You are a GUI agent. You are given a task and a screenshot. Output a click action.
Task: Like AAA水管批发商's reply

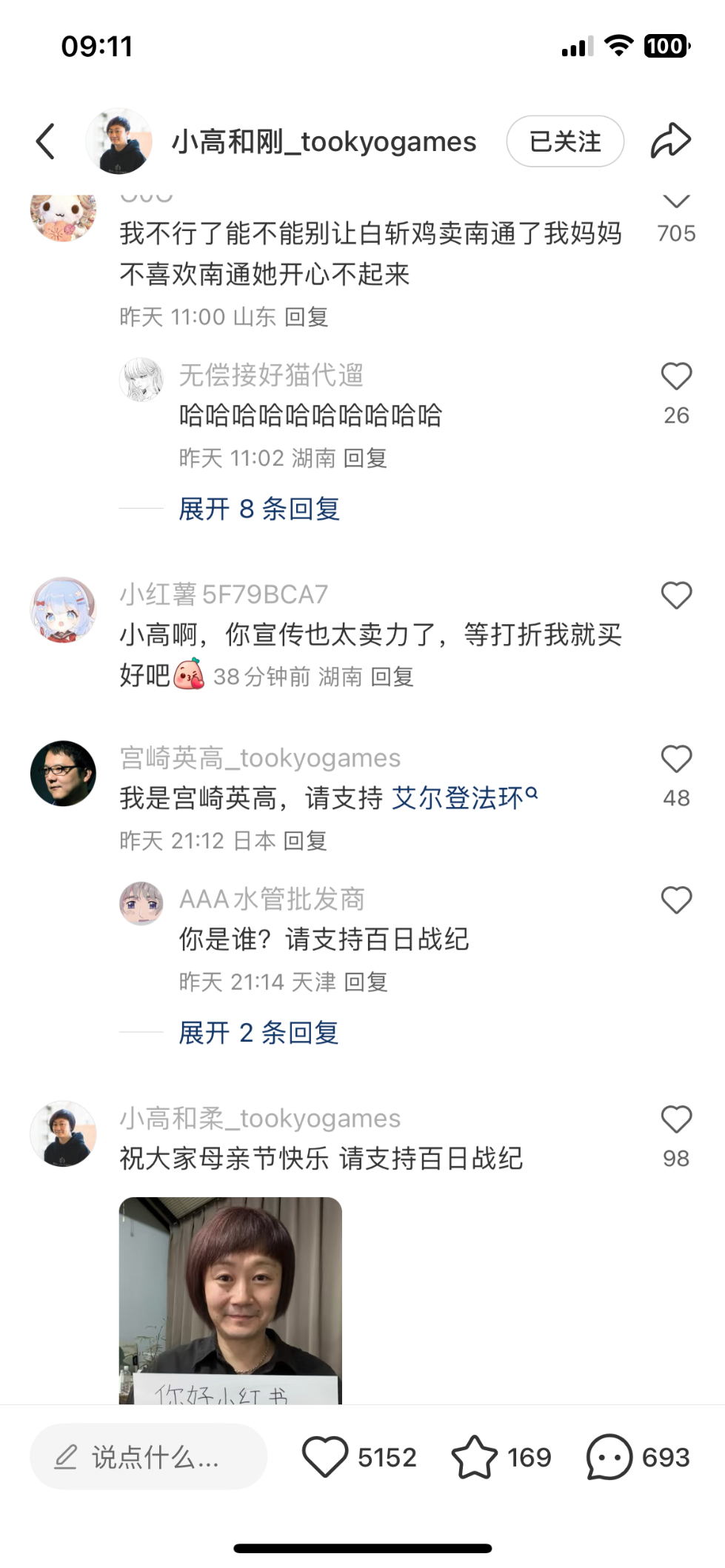click(676, 900)
